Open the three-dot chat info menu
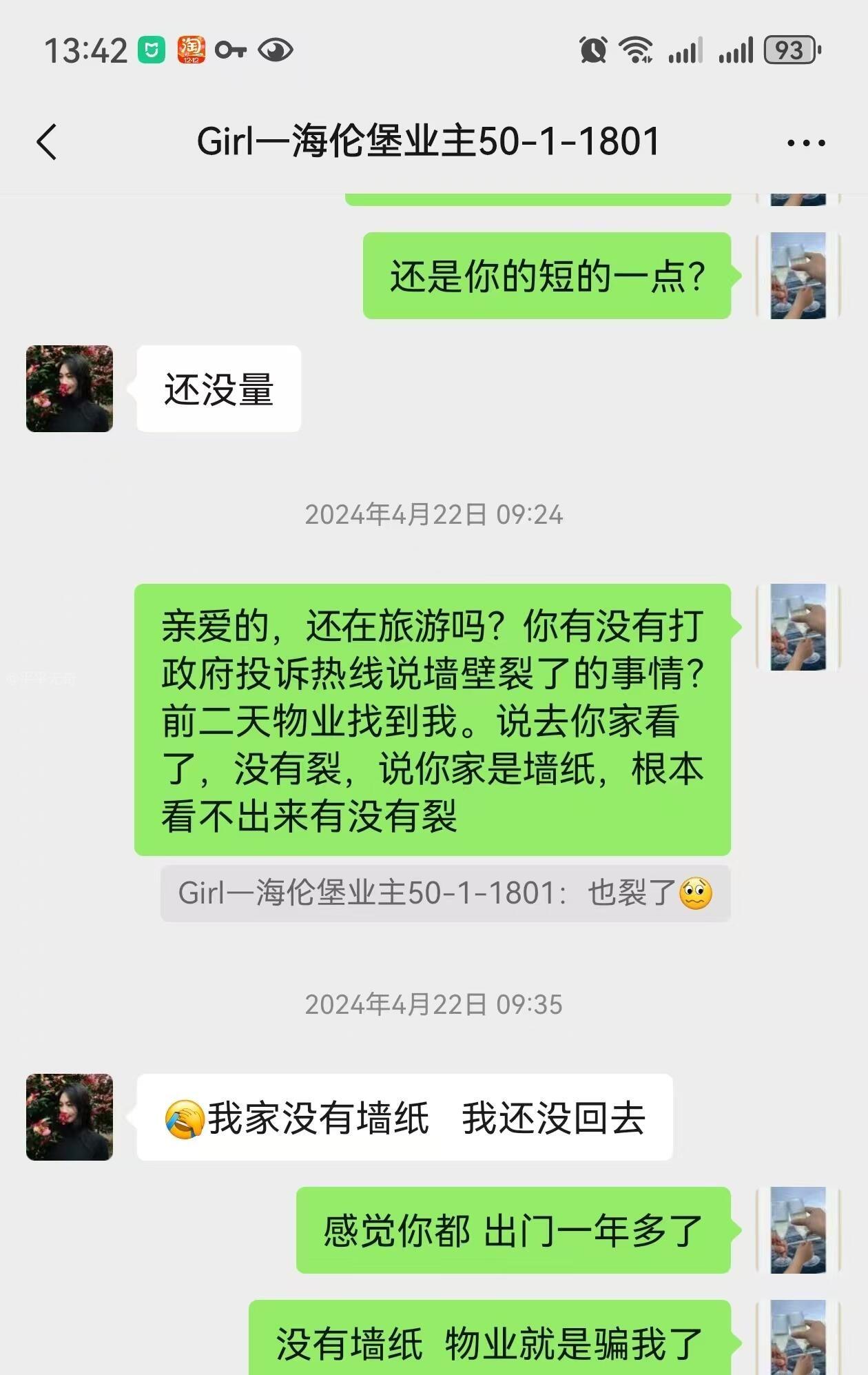Image resolution: width=868 pixels, height=1375 pixels. coord(805,143)
